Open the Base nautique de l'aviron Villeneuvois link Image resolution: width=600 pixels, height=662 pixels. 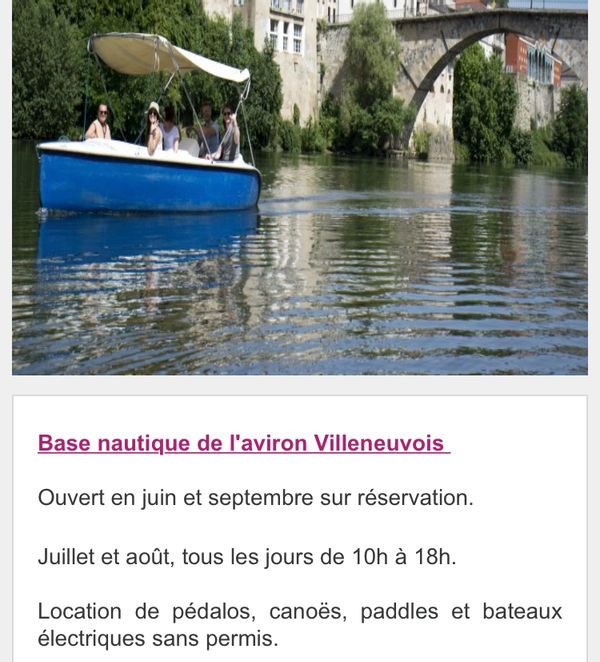tap(241, 443)
